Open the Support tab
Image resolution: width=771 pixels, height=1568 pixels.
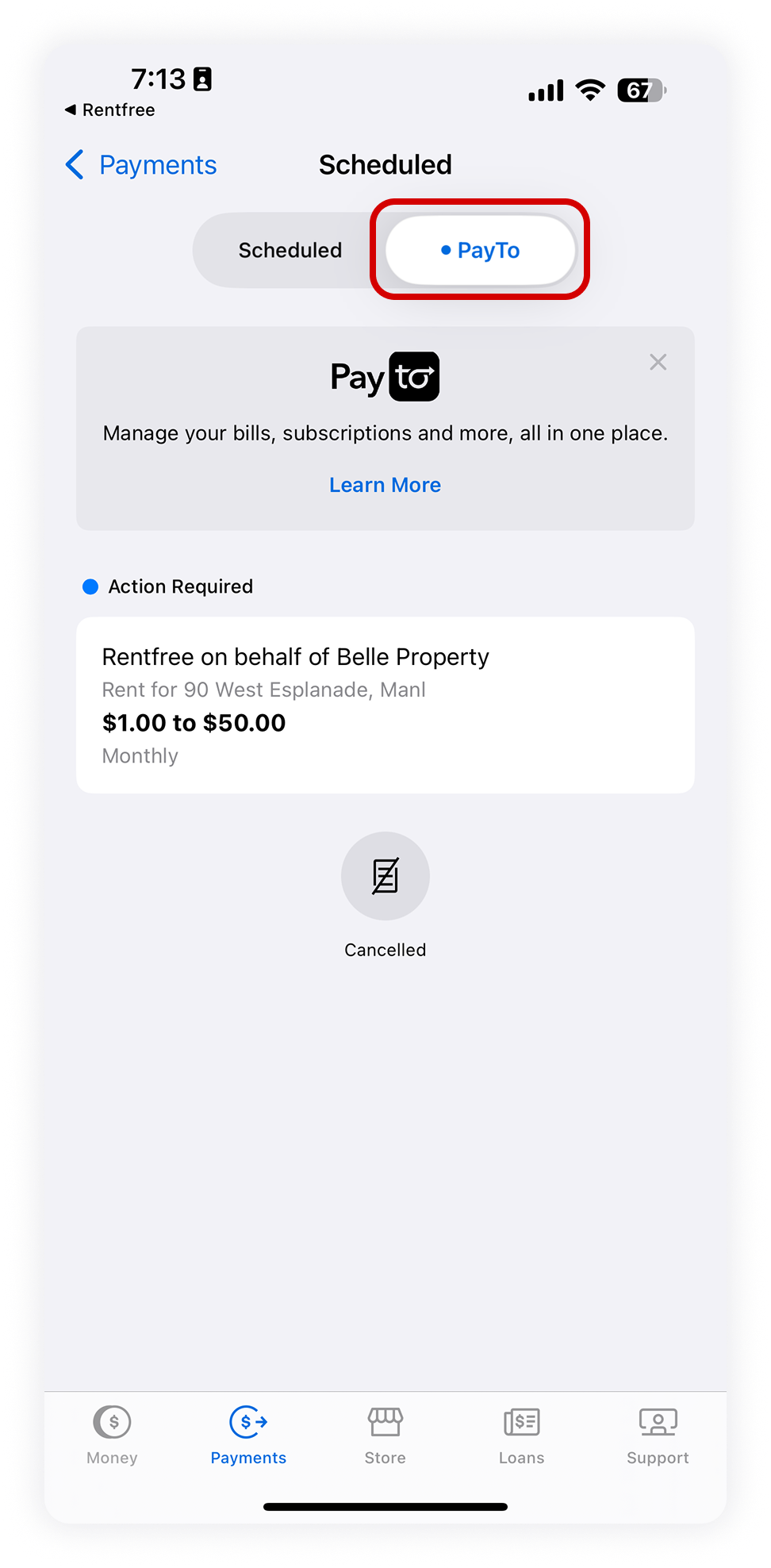(658, 1435)
